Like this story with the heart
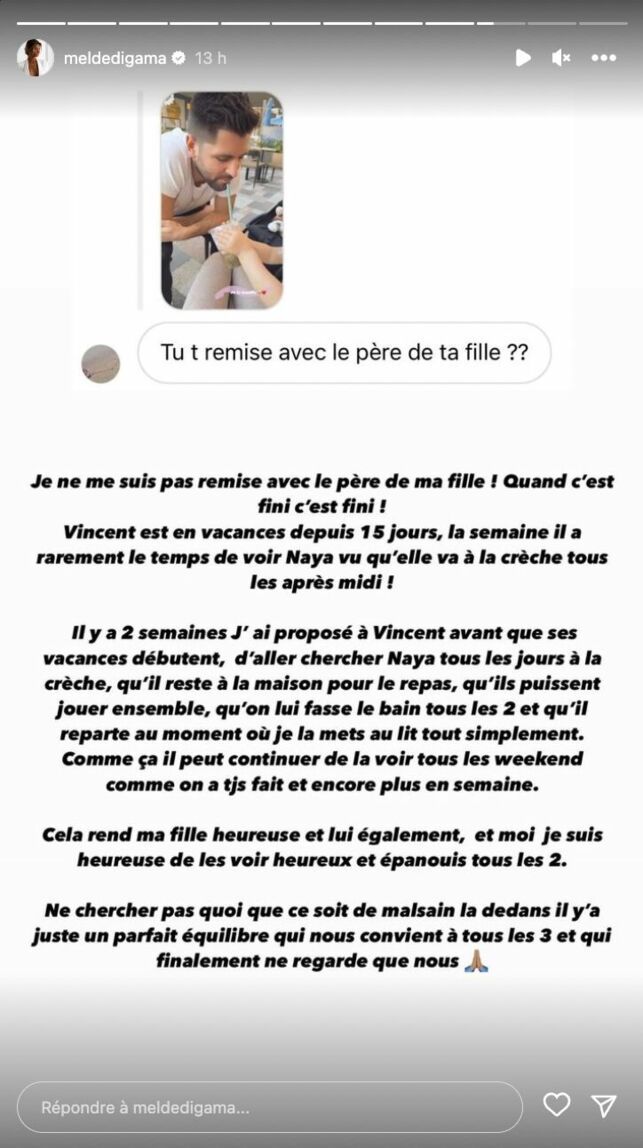This screenshot has width=643, height=1148. pos(556,1105)
